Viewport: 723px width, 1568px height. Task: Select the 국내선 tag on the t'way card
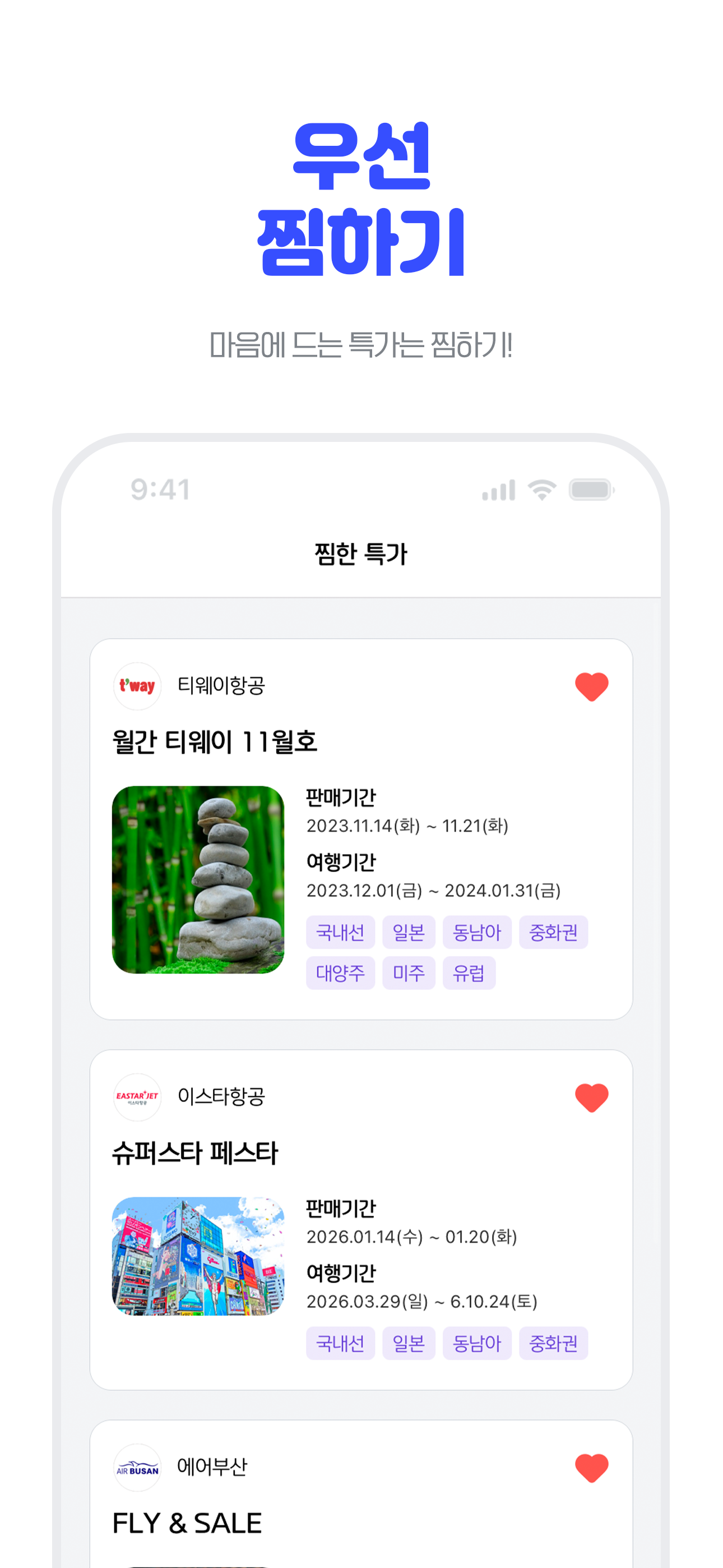tap(340, 932)
